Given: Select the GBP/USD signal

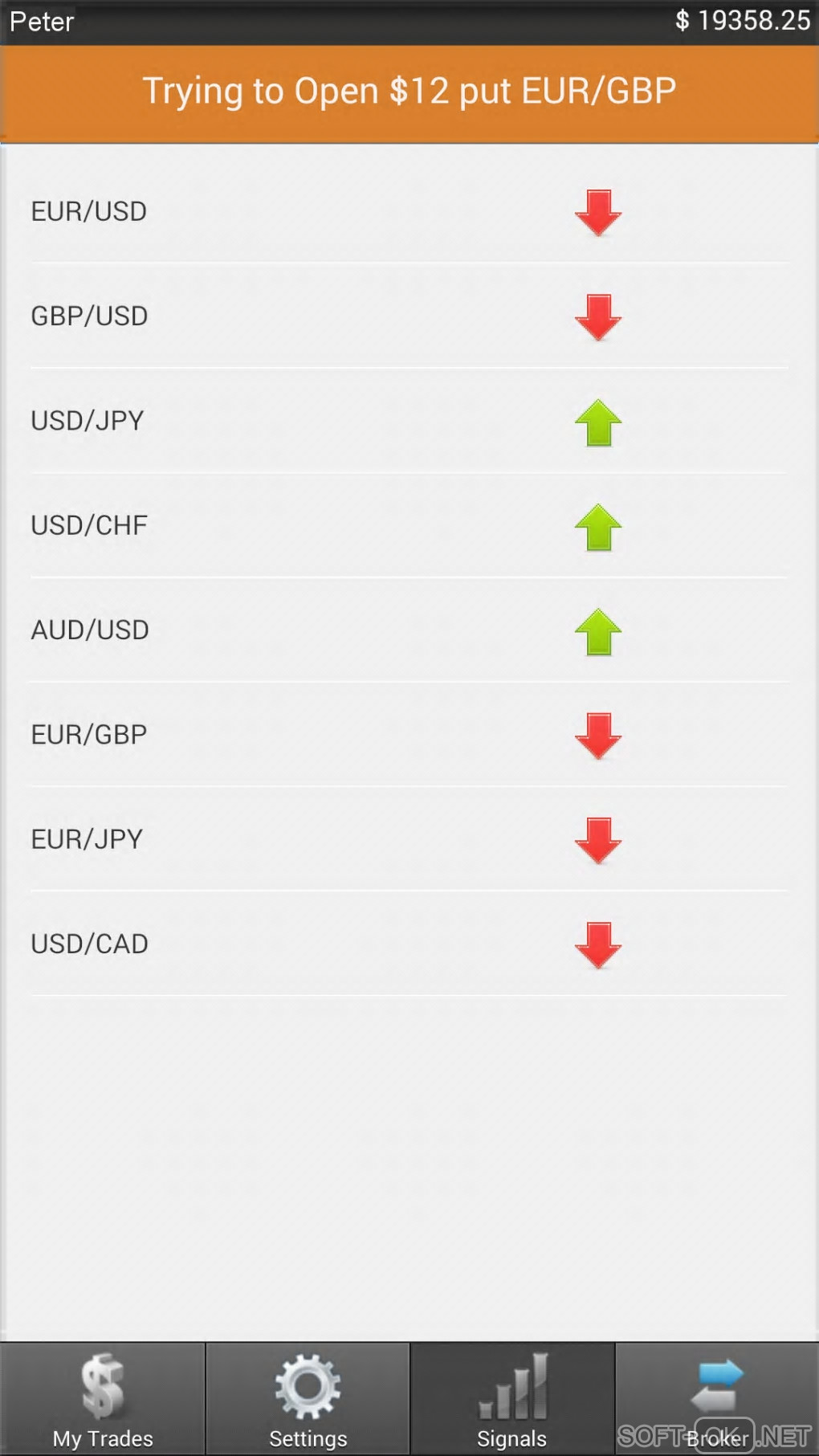Looking at the screenshot, I should click(409, 316).
